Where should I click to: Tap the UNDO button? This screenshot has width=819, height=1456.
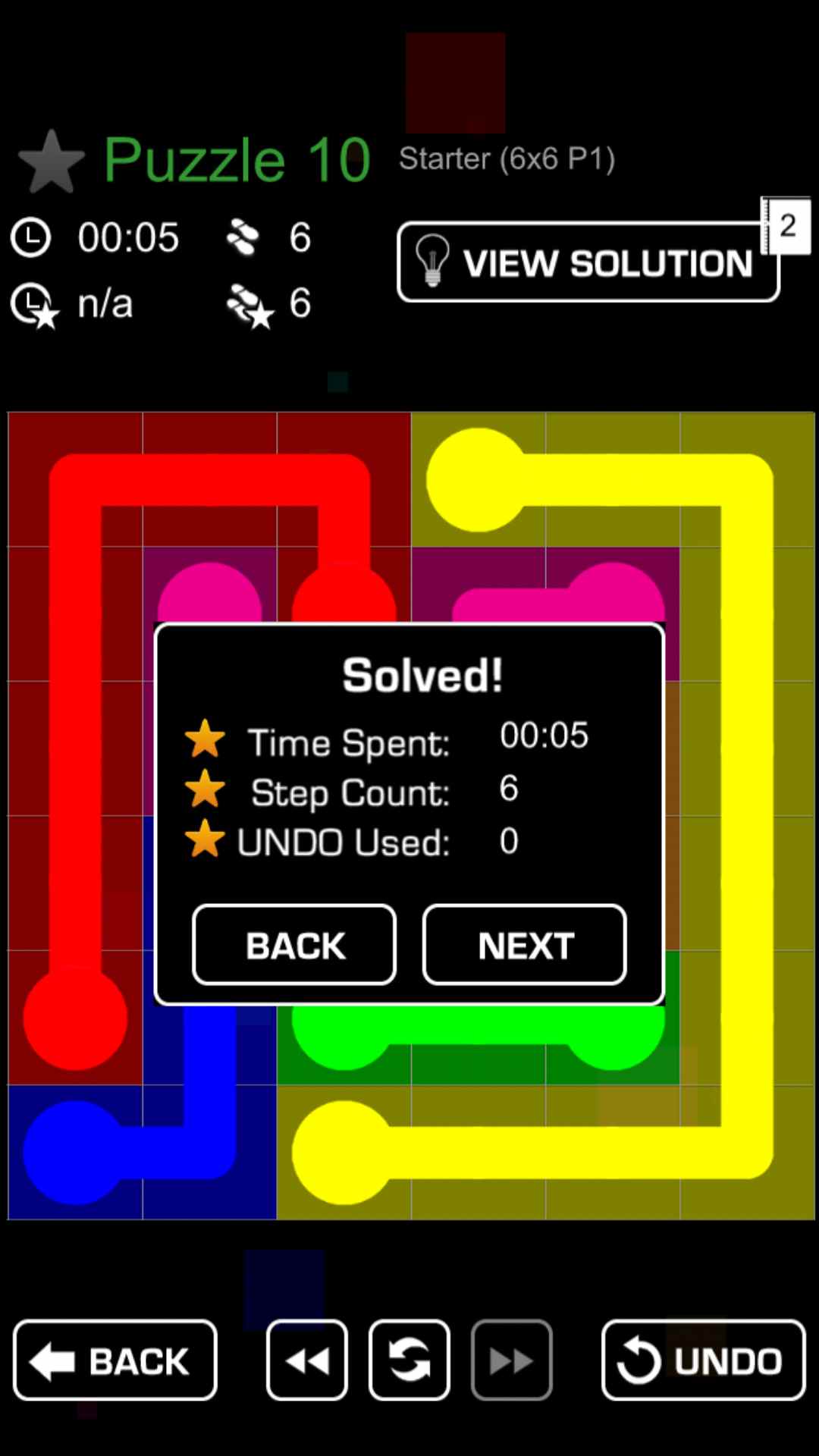(703, 1360)
